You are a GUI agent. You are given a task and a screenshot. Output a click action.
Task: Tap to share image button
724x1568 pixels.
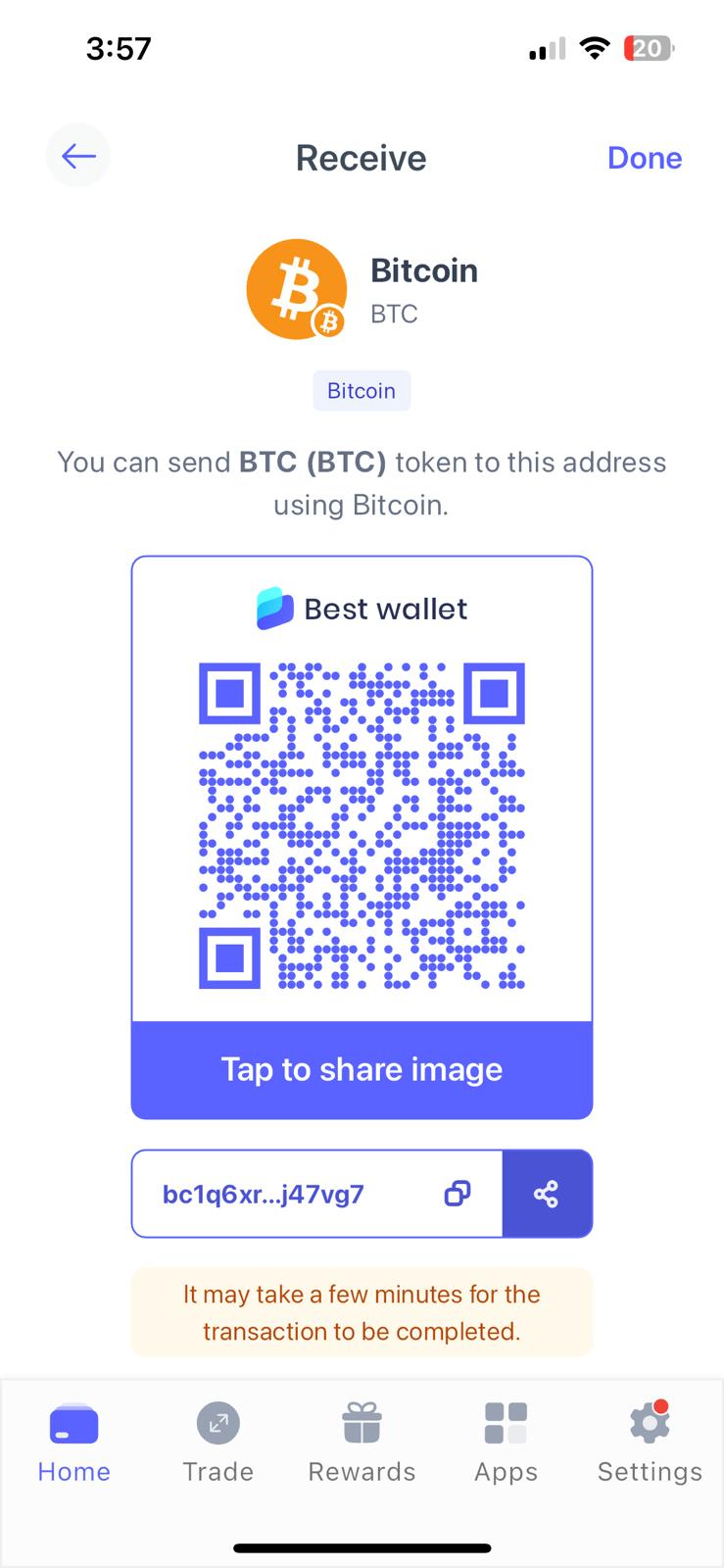tap(362, 1069)
